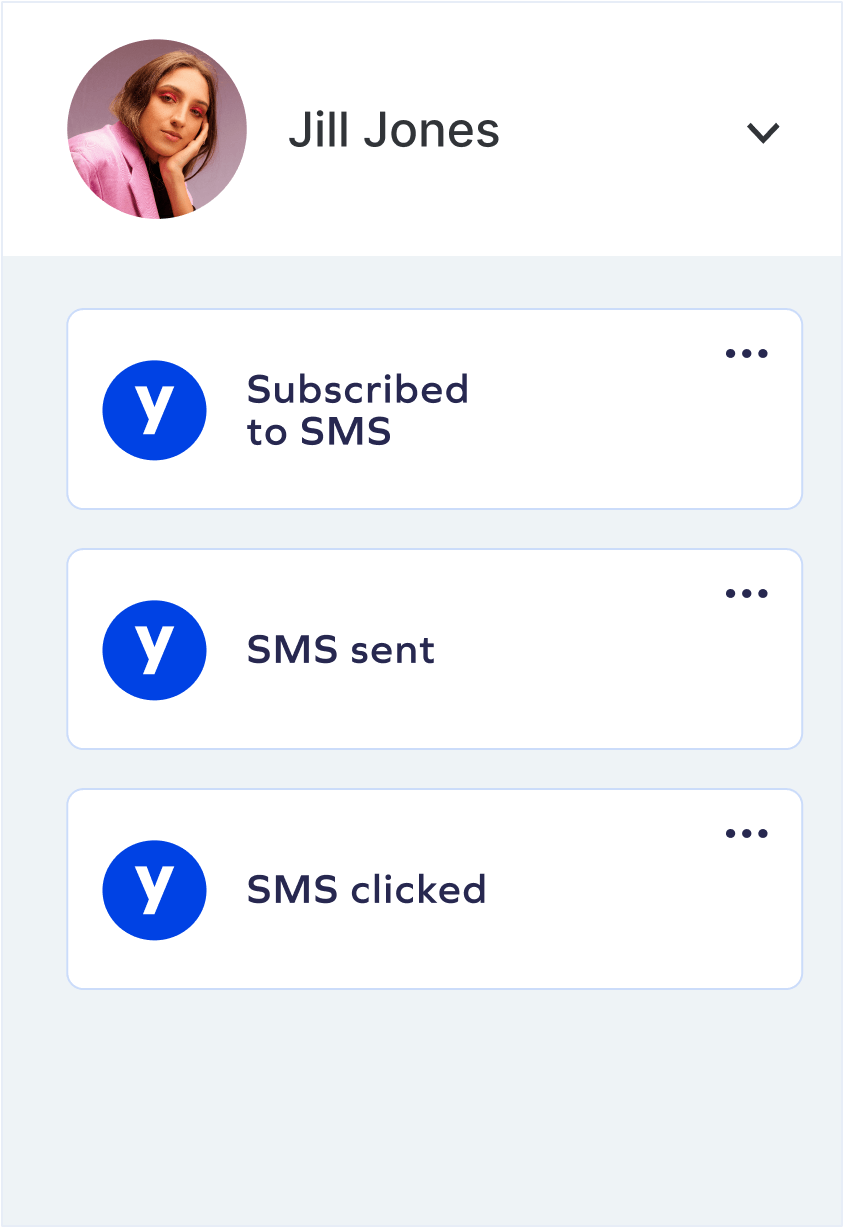Screen dimensions: 843x1227
Task: Open the ellipsis menu on Subscribed to SMS
Action: tap(747, 352)
